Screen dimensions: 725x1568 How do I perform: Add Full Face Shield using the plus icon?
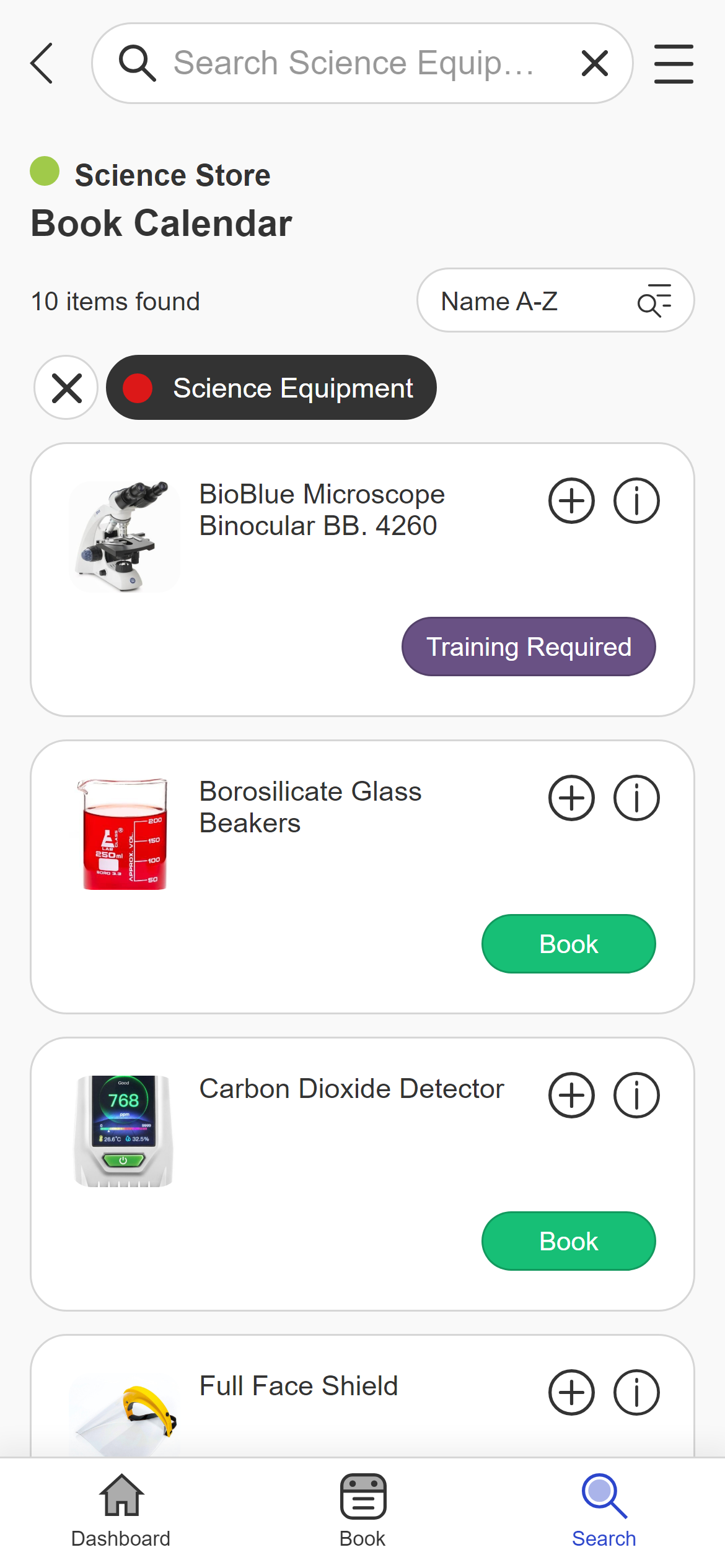pyautogui.click(x=571, y=1393)
